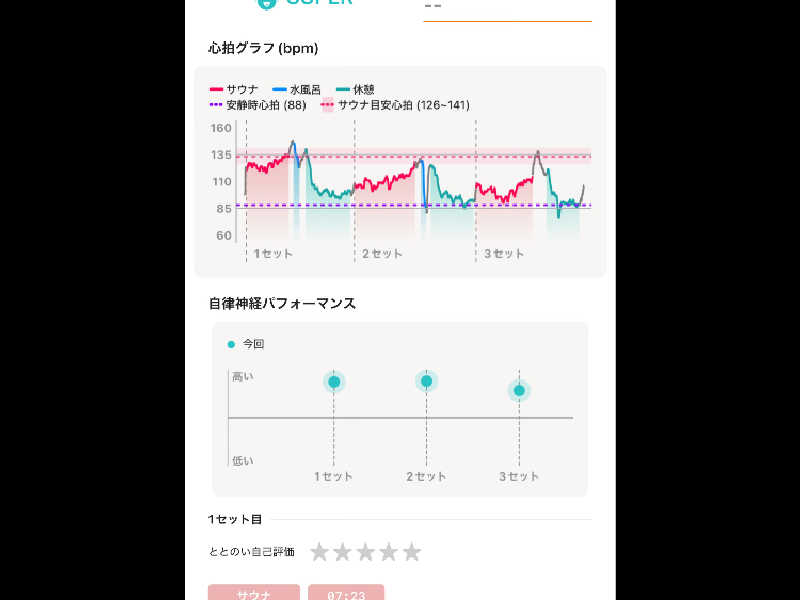Rate set 1 with one star
Image resolution: width=800 pixels, height=600 pixels.
(x=319, y=552)
